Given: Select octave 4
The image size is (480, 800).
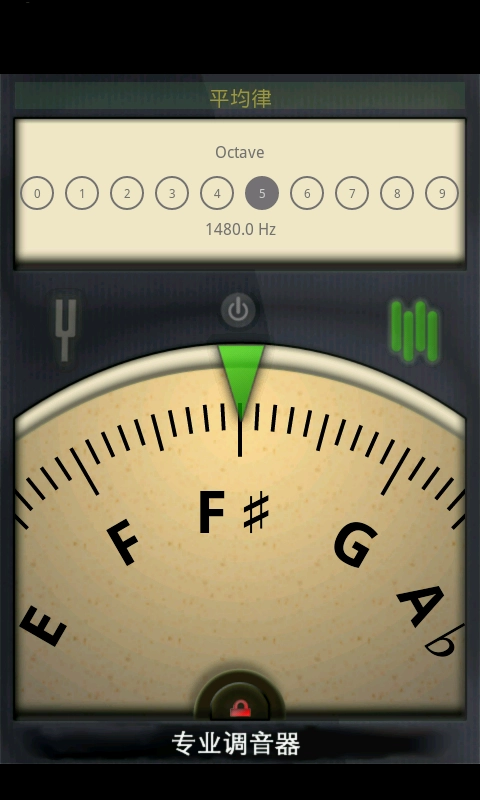Looking at the screenshot, I should [x=217, y=193].
